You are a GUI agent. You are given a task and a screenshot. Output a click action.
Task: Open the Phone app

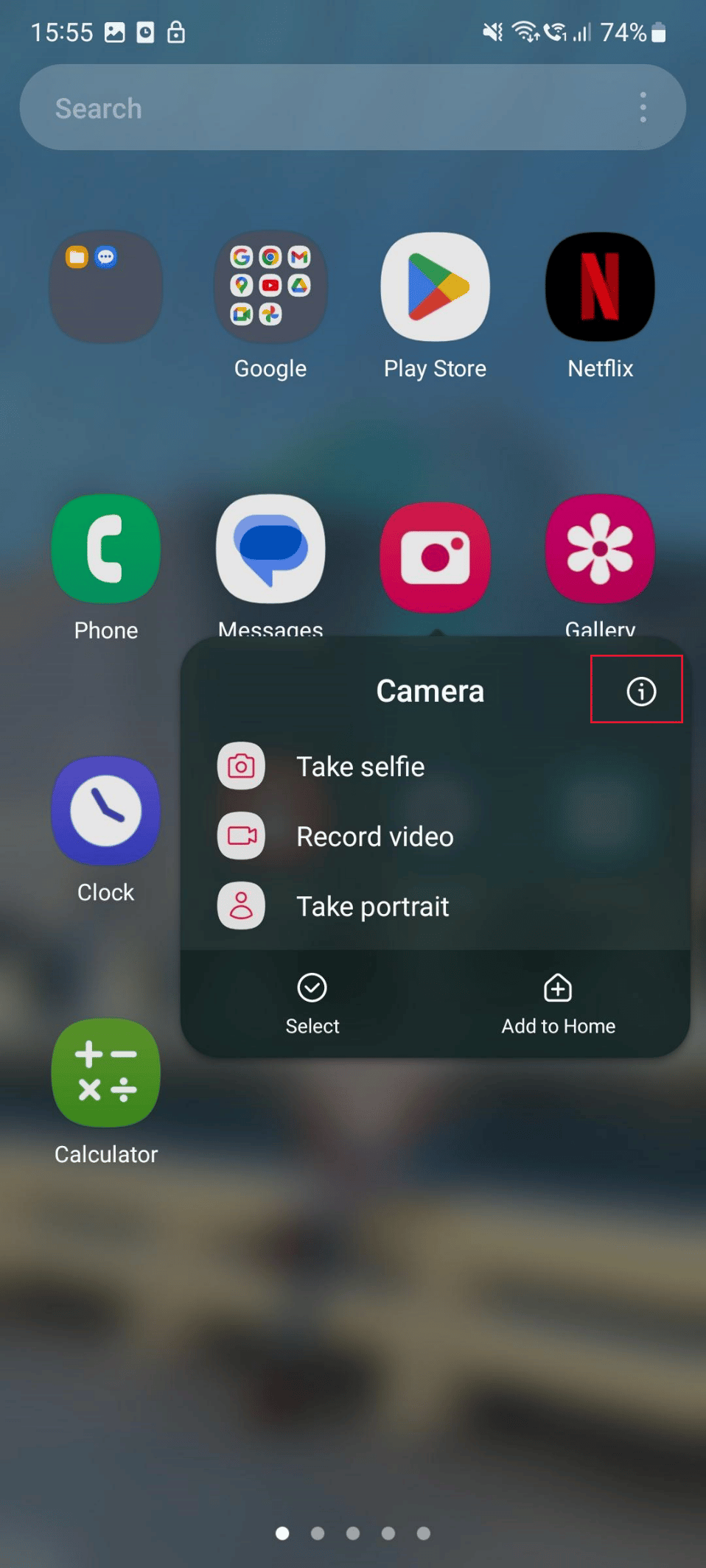(106, 549)
